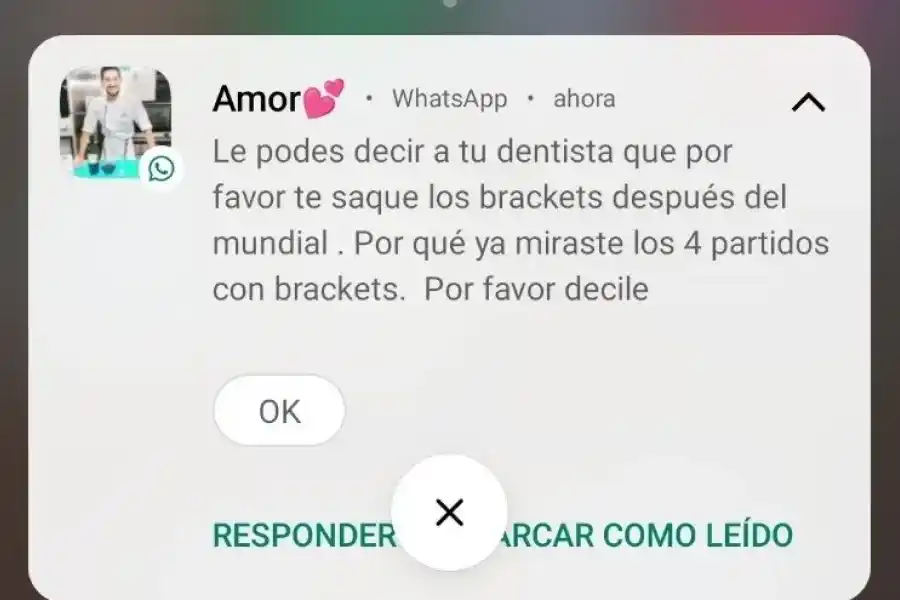Send the quick reply OK
This screenshot has width=900, height=600.
(279, 411)
